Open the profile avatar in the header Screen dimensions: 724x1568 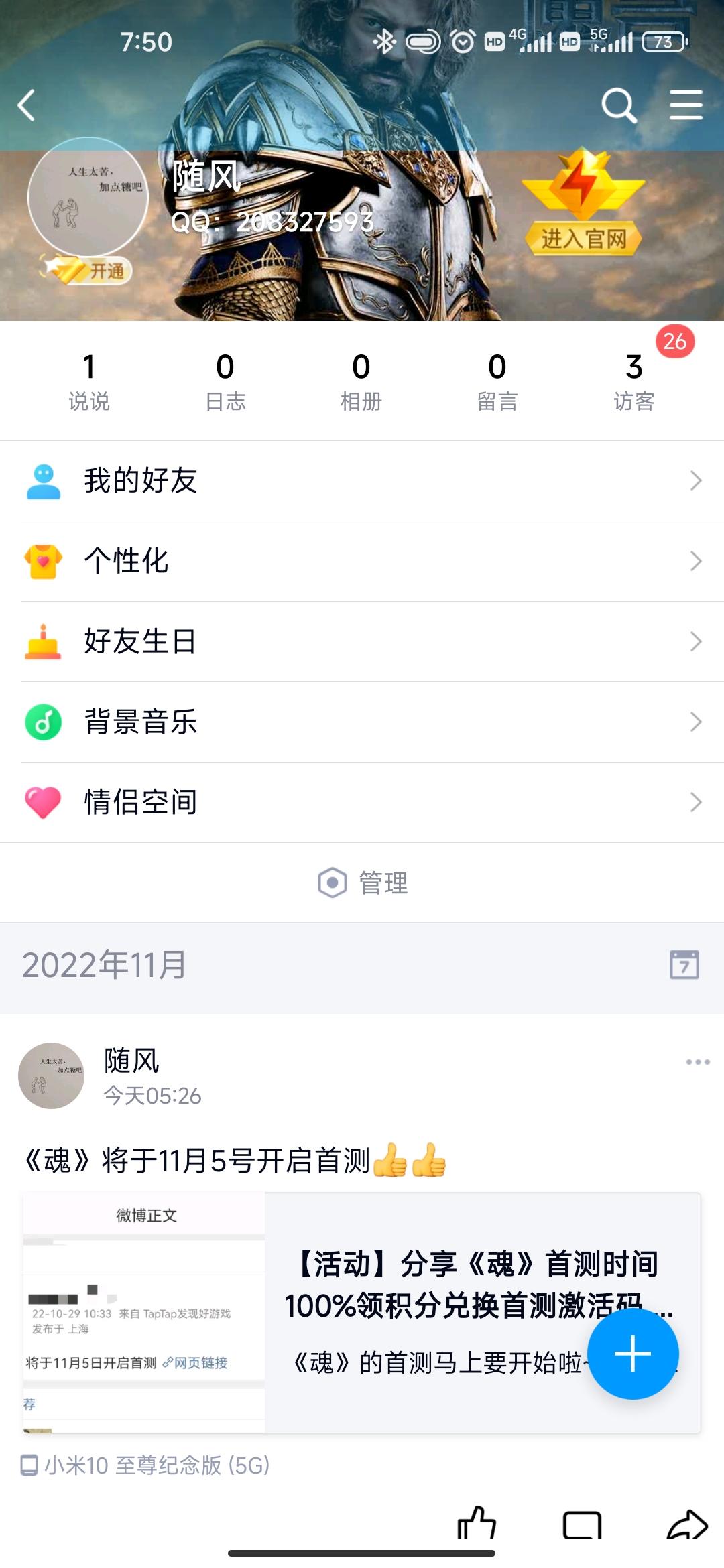pyautogui.click(x=88, y=198)
